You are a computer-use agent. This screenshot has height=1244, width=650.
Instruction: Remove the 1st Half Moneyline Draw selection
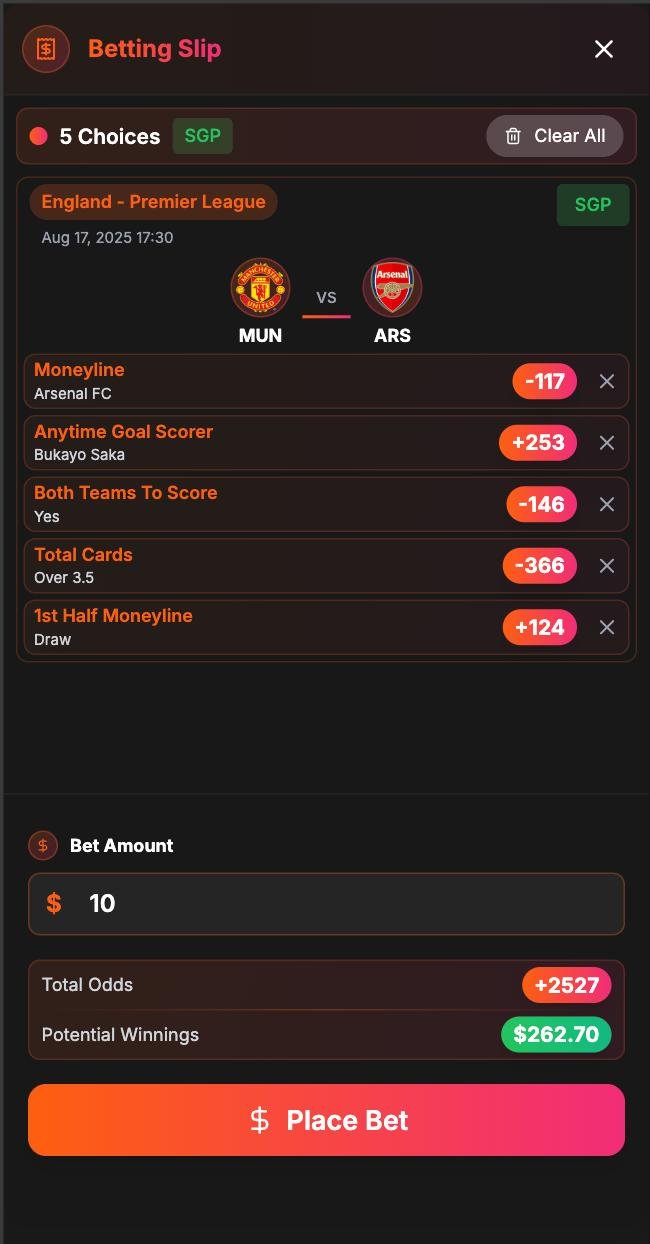[607, 627]
